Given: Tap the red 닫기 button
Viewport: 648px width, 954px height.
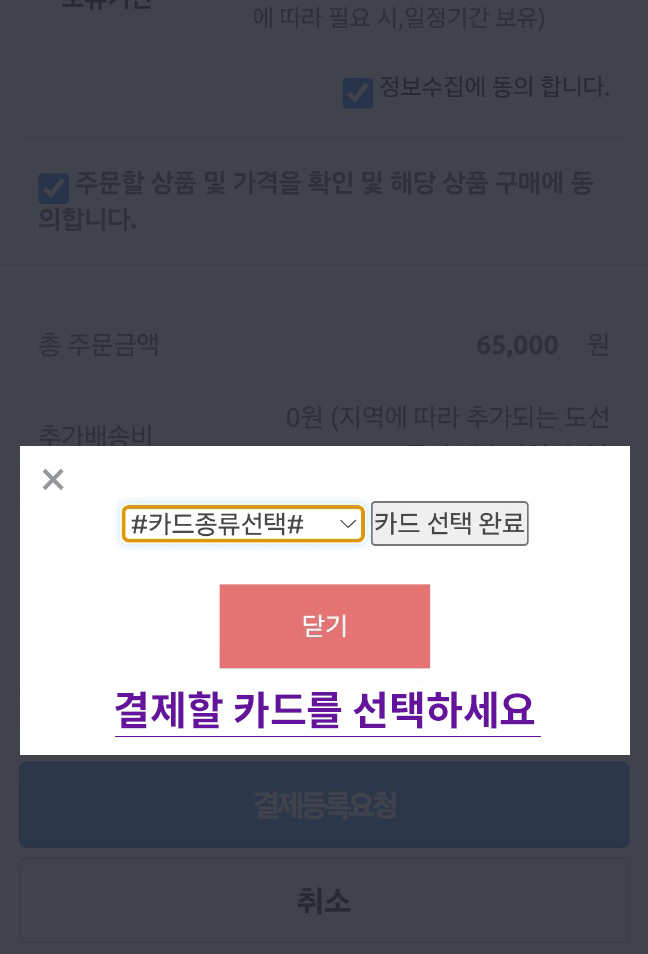Looking at the screenshot, I should click(324, 626).
